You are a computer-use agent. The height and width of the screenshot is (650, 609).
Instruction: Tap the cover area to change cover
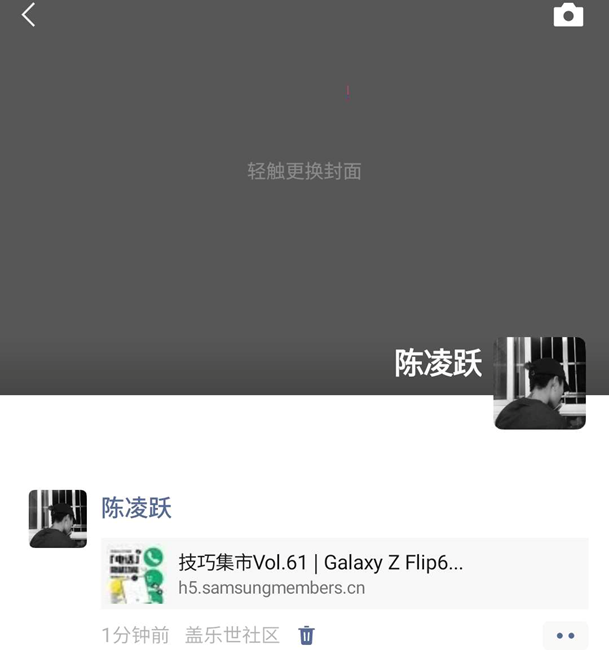pyautogui.click(x=304, y=171)
